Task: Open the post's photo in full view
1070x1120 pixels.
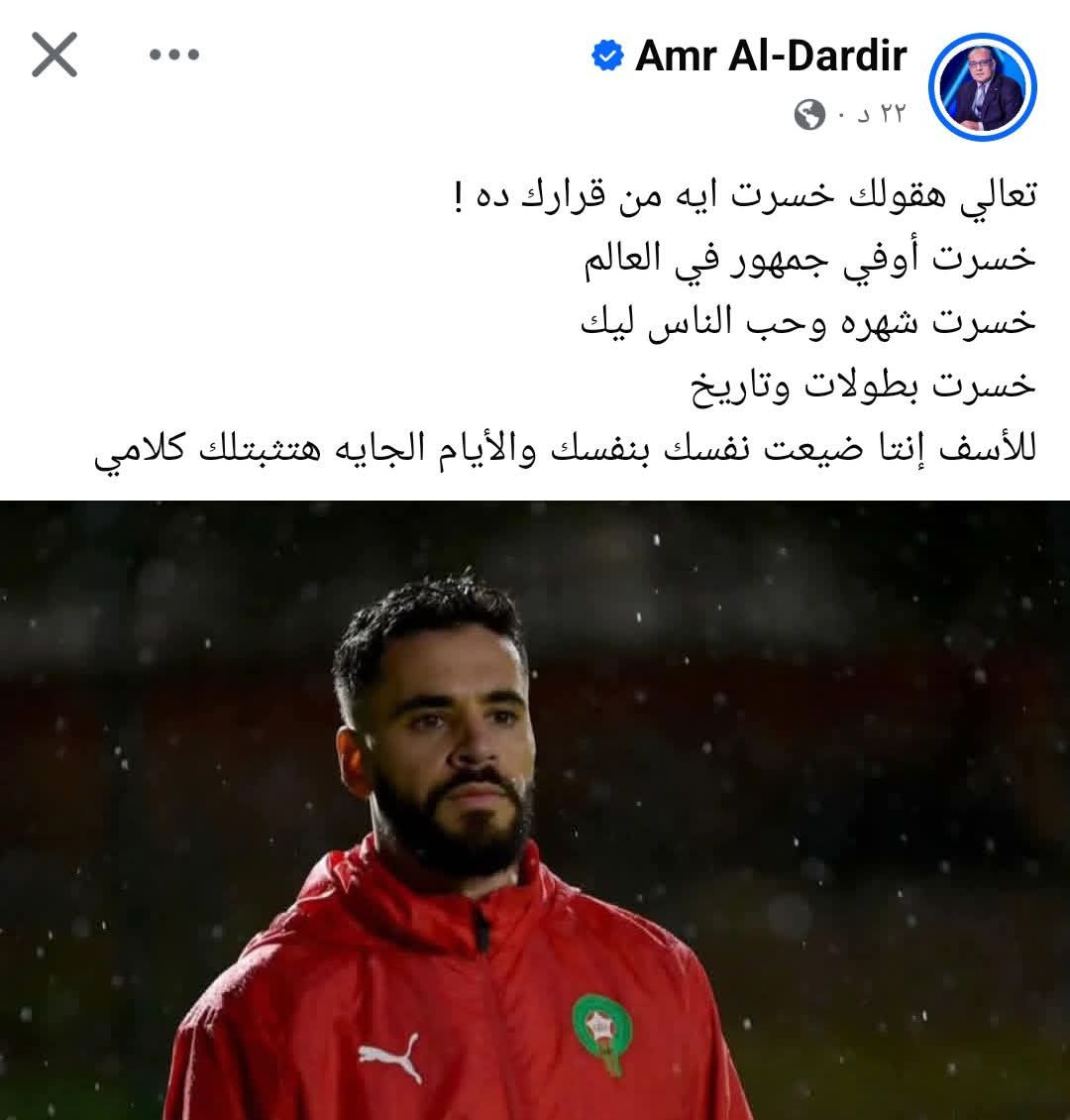Action: [535, 808]
